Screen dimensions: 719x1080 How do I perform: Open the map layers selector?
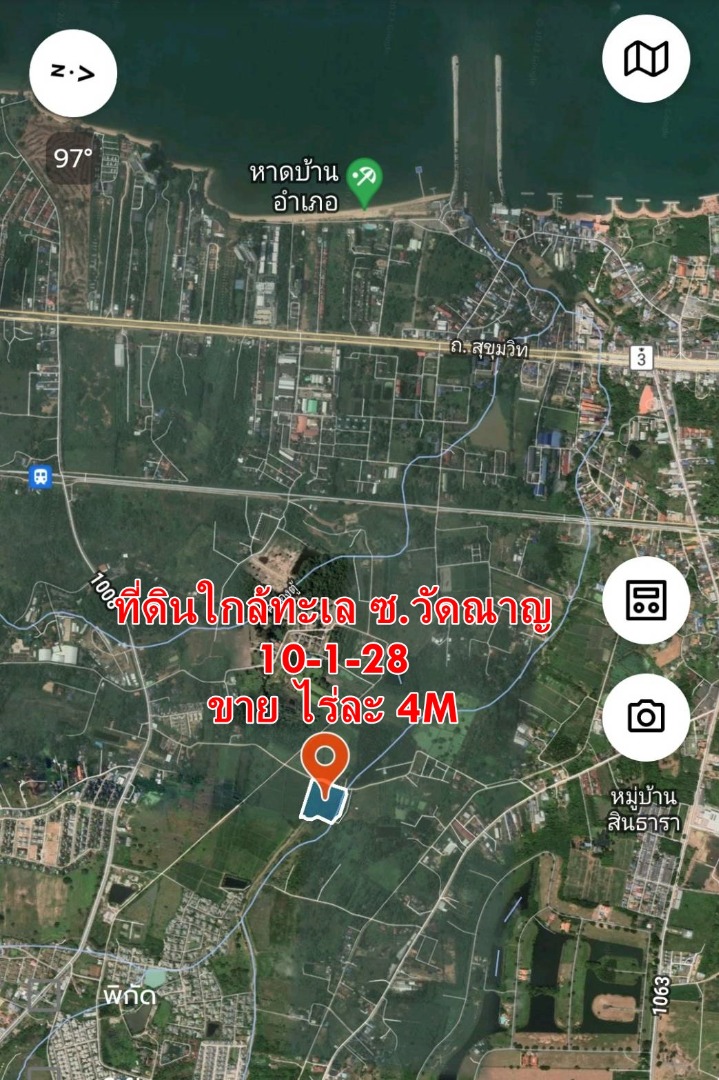point(646,59)
